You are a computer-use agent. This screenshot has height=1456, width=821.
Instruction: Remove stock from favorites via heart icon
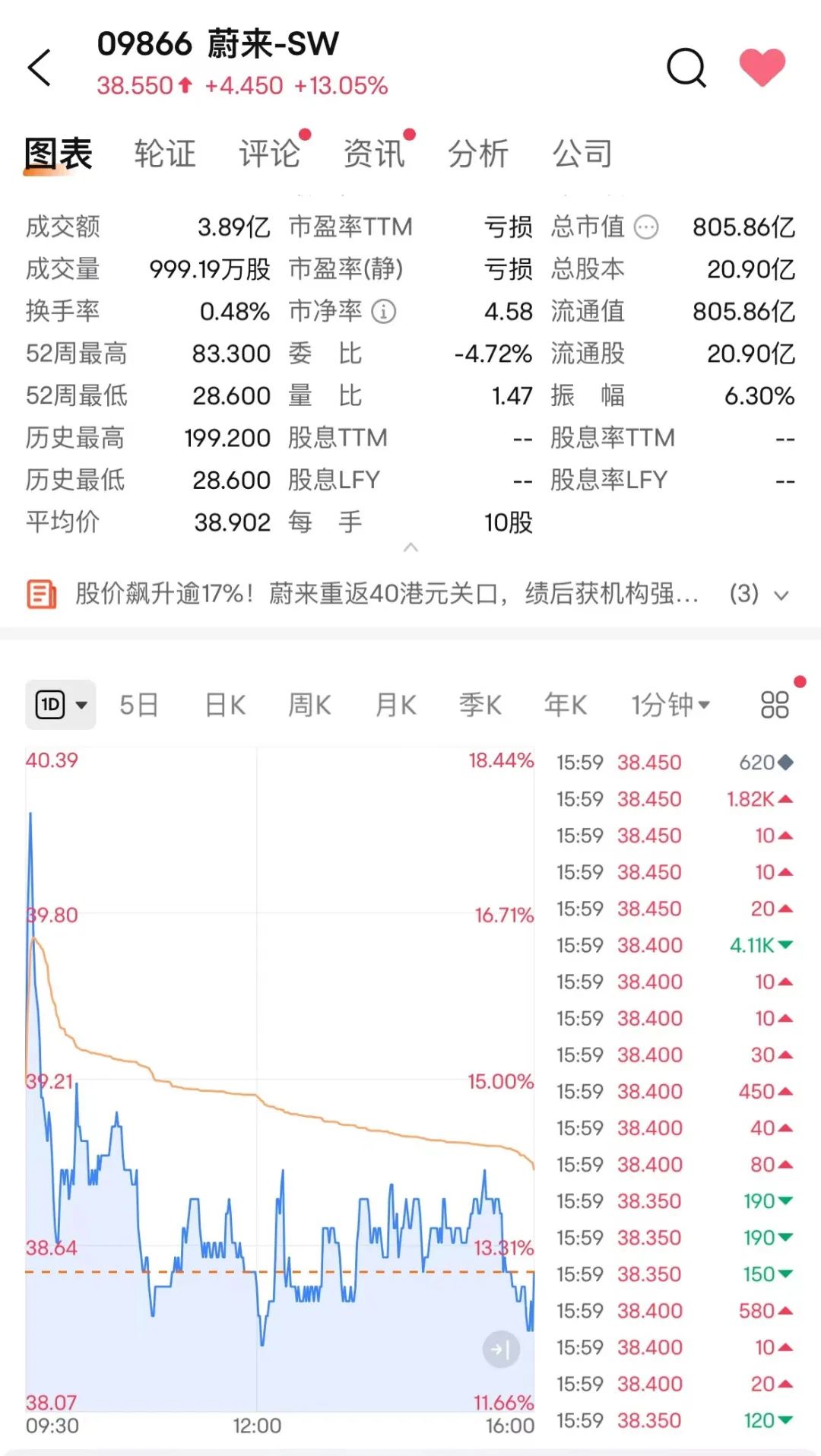click(x=762, y=67)
